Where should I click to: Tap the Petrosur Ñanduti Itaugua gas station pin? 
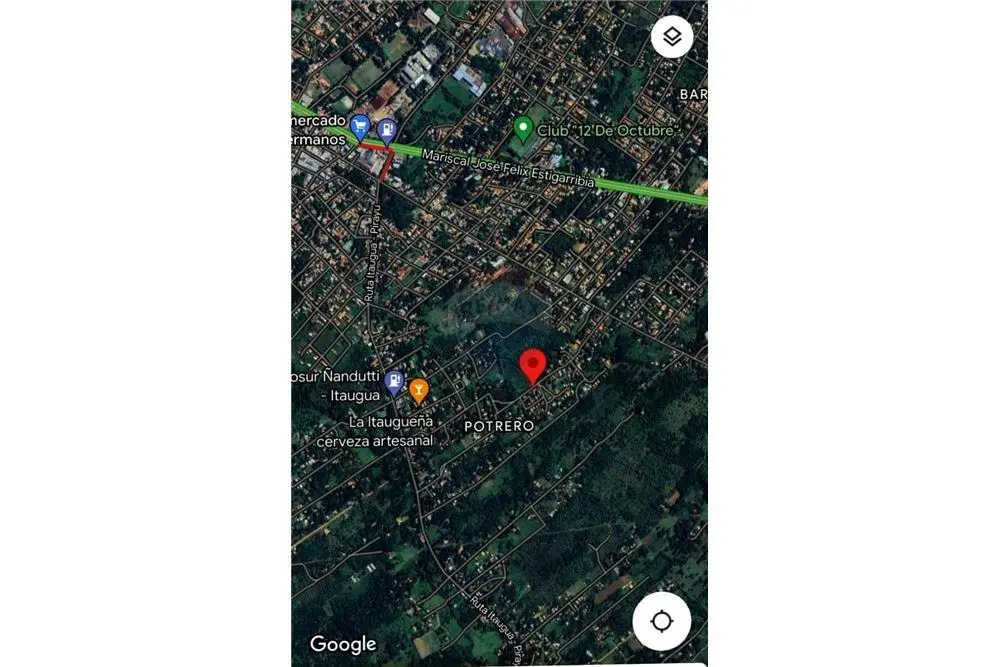pos(395,381)
